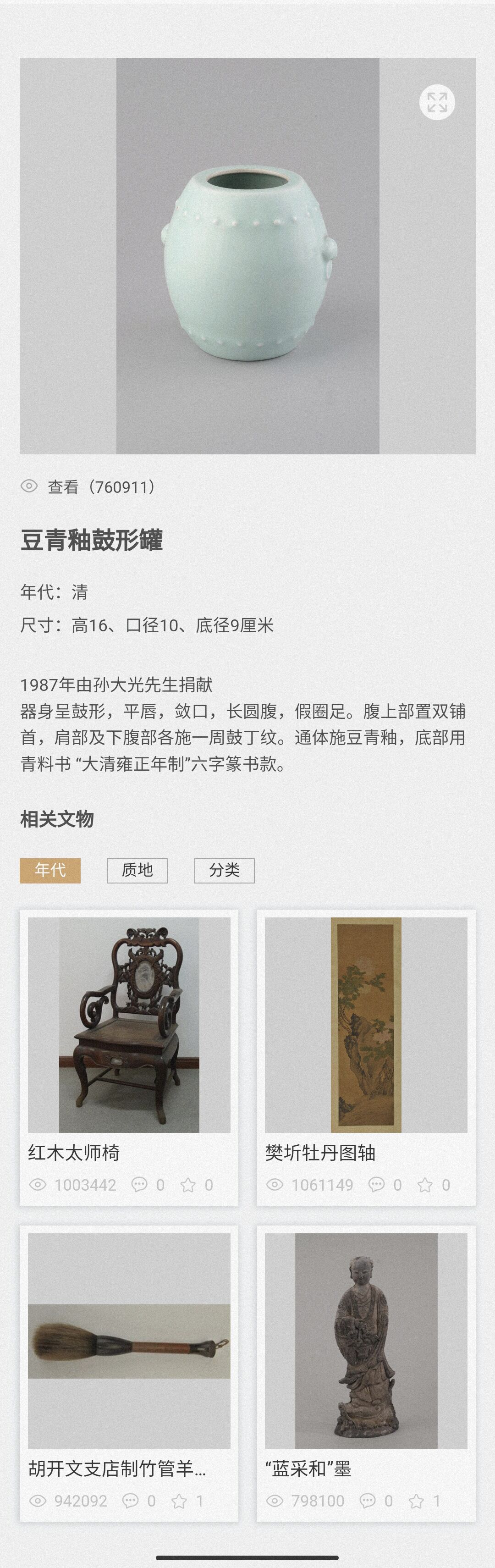Open comments on 樊圻牡丹图轴
This screenshot has height=1568, width=495.
(x=377, y=1185)
